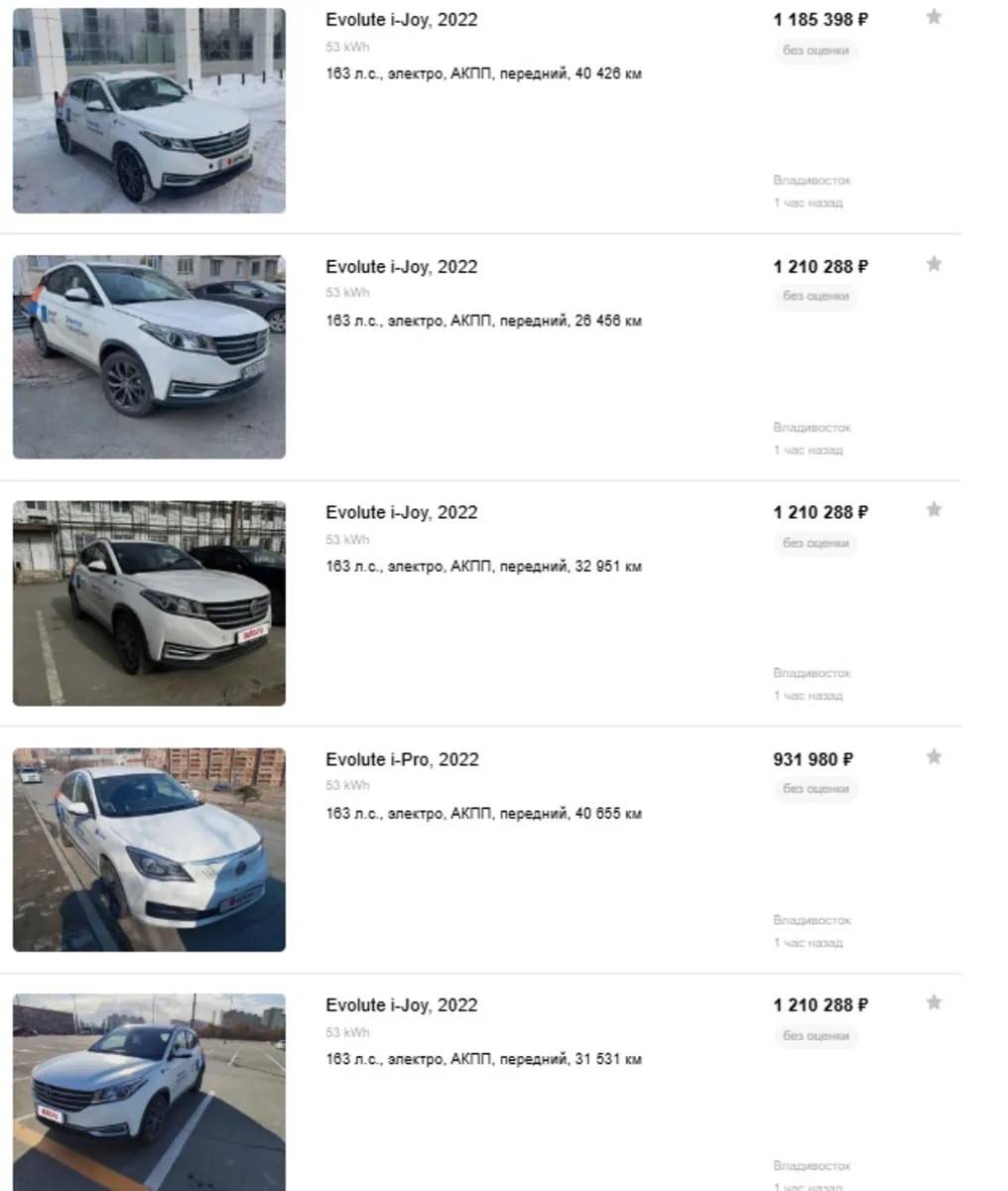Open photo of the i-Joy with 31 531 km

coord(149,1090)
